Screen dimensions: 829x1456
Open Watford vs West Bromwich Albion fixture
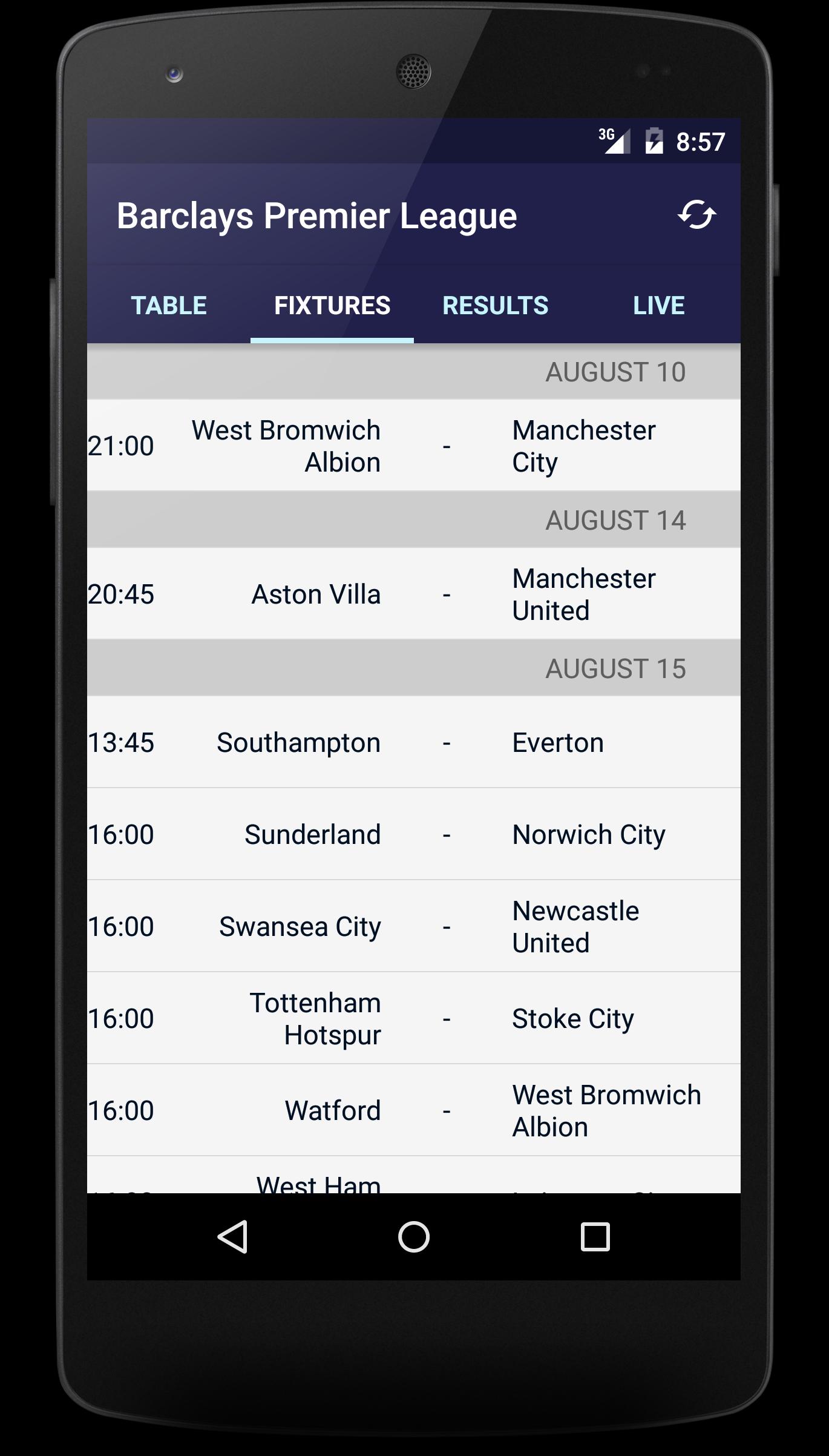[414, 1111]
